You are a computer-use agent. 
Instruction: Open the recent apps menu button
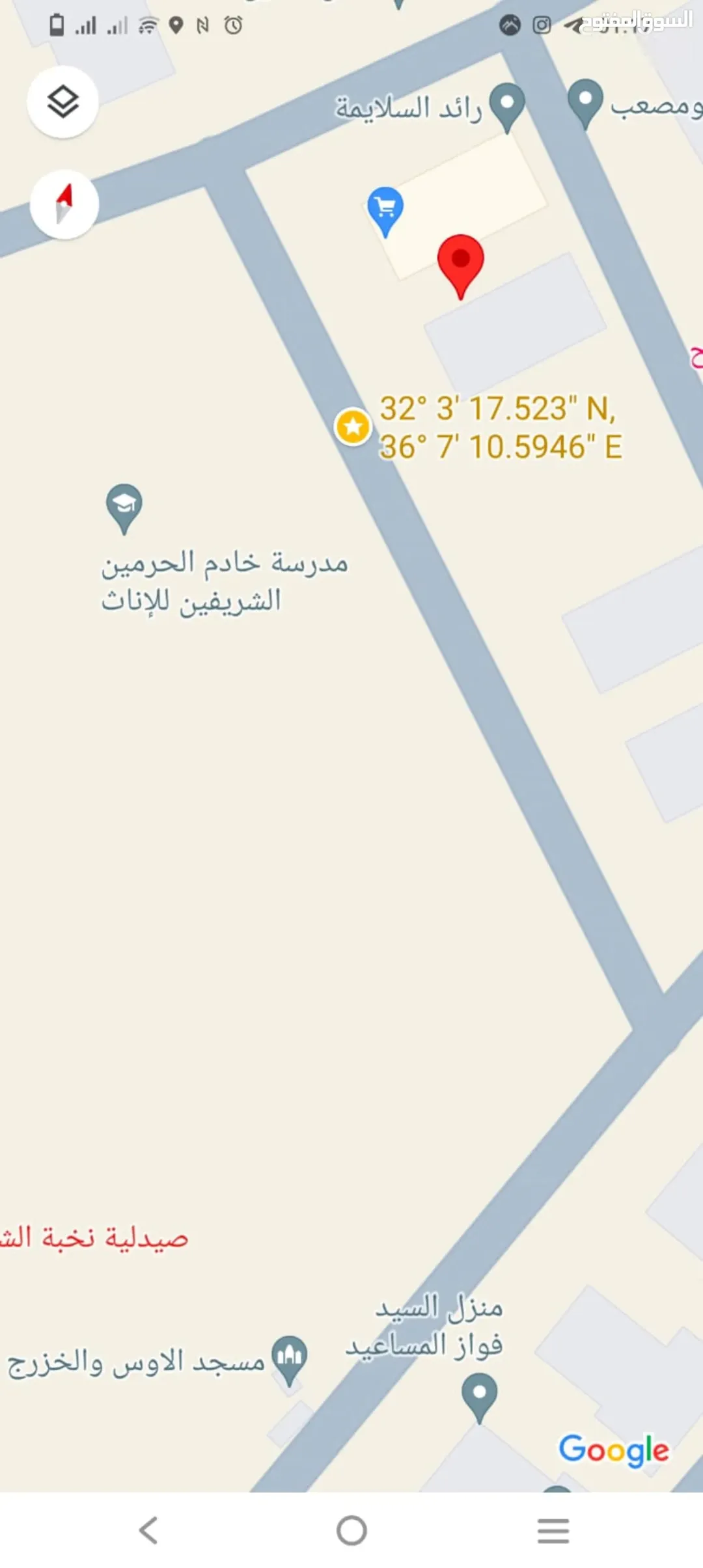pyautogui.click(x=553, y=1530)
